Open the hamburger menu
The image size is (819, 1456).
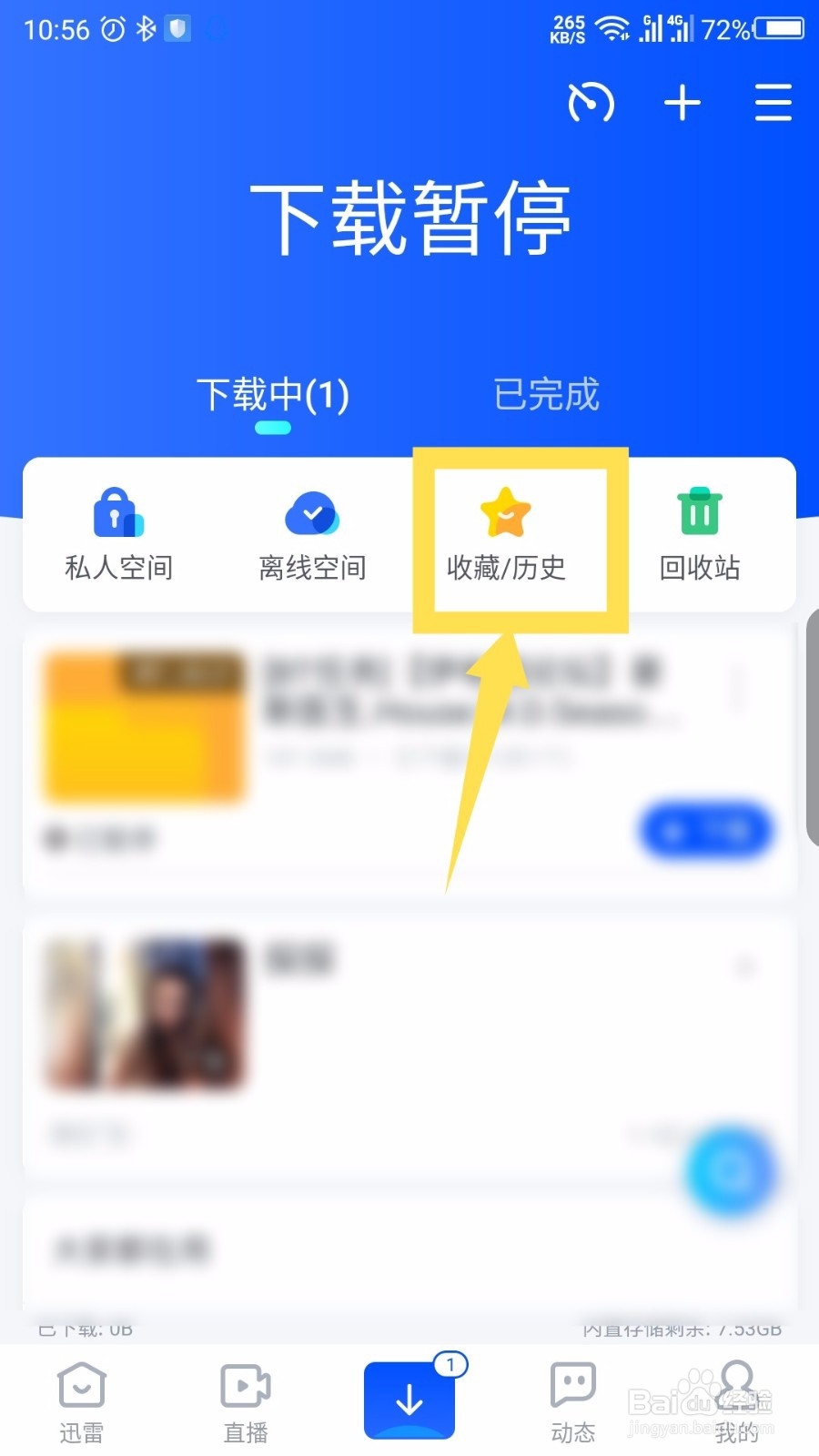pos(773,103)
